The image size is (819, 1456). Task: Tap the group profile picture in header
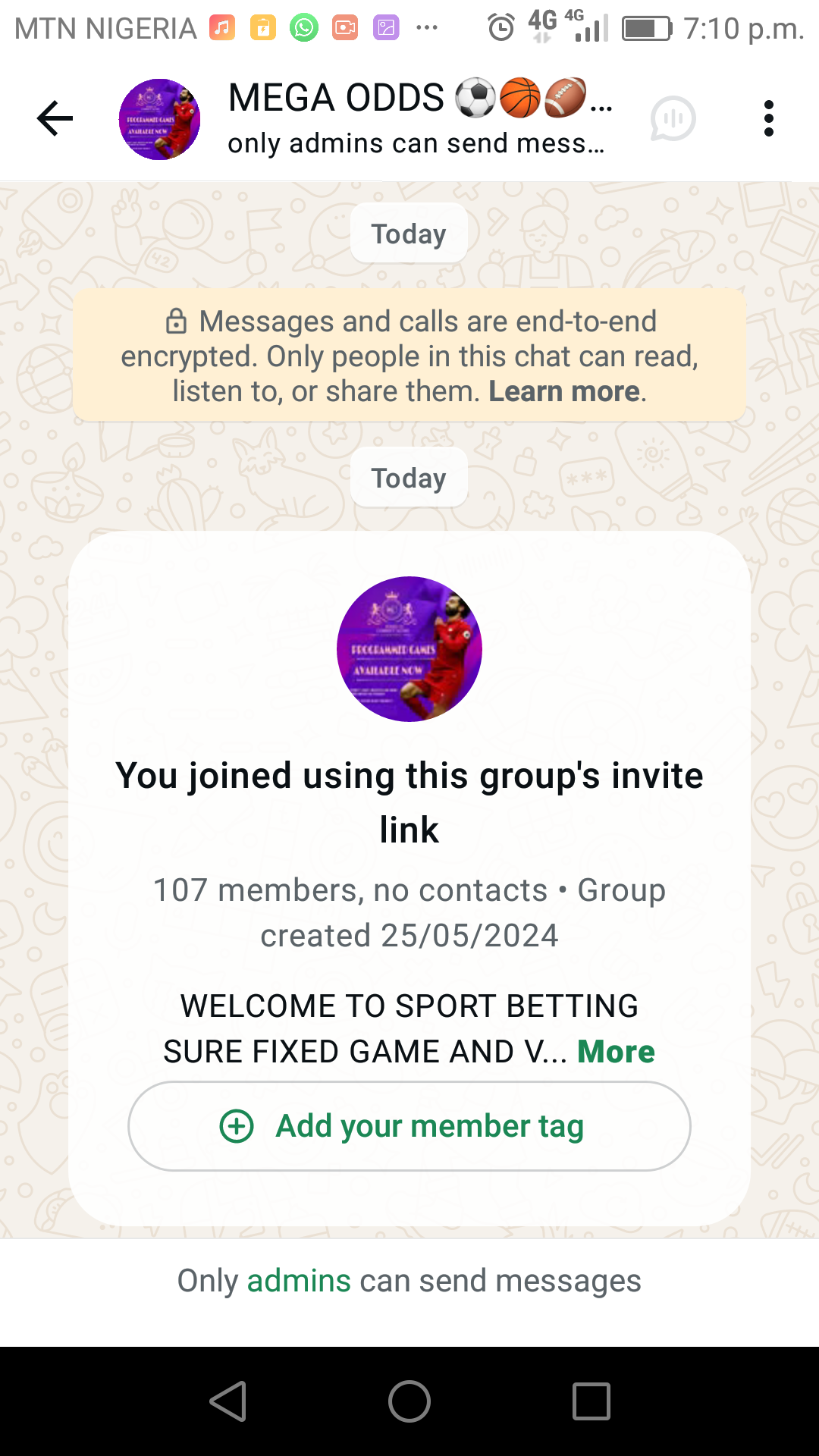(x=159, y=119)
